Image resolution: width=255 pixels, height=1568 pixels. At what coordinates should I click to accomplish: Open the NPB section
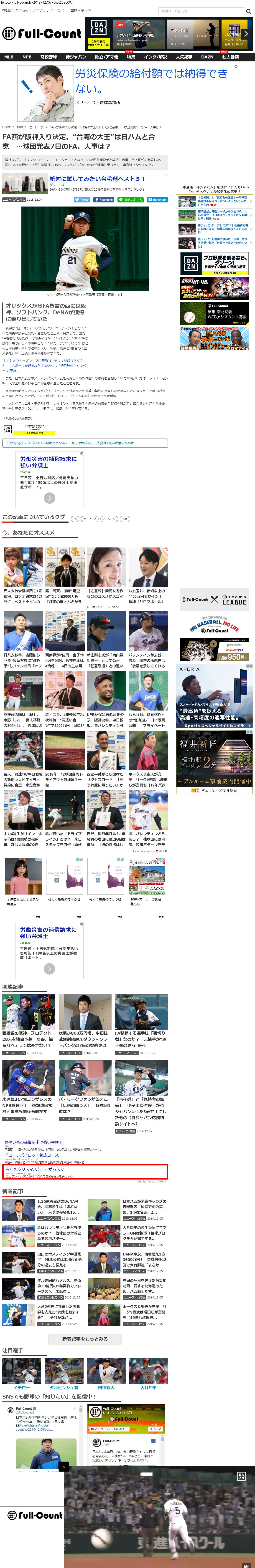click(x=27, y=57)
